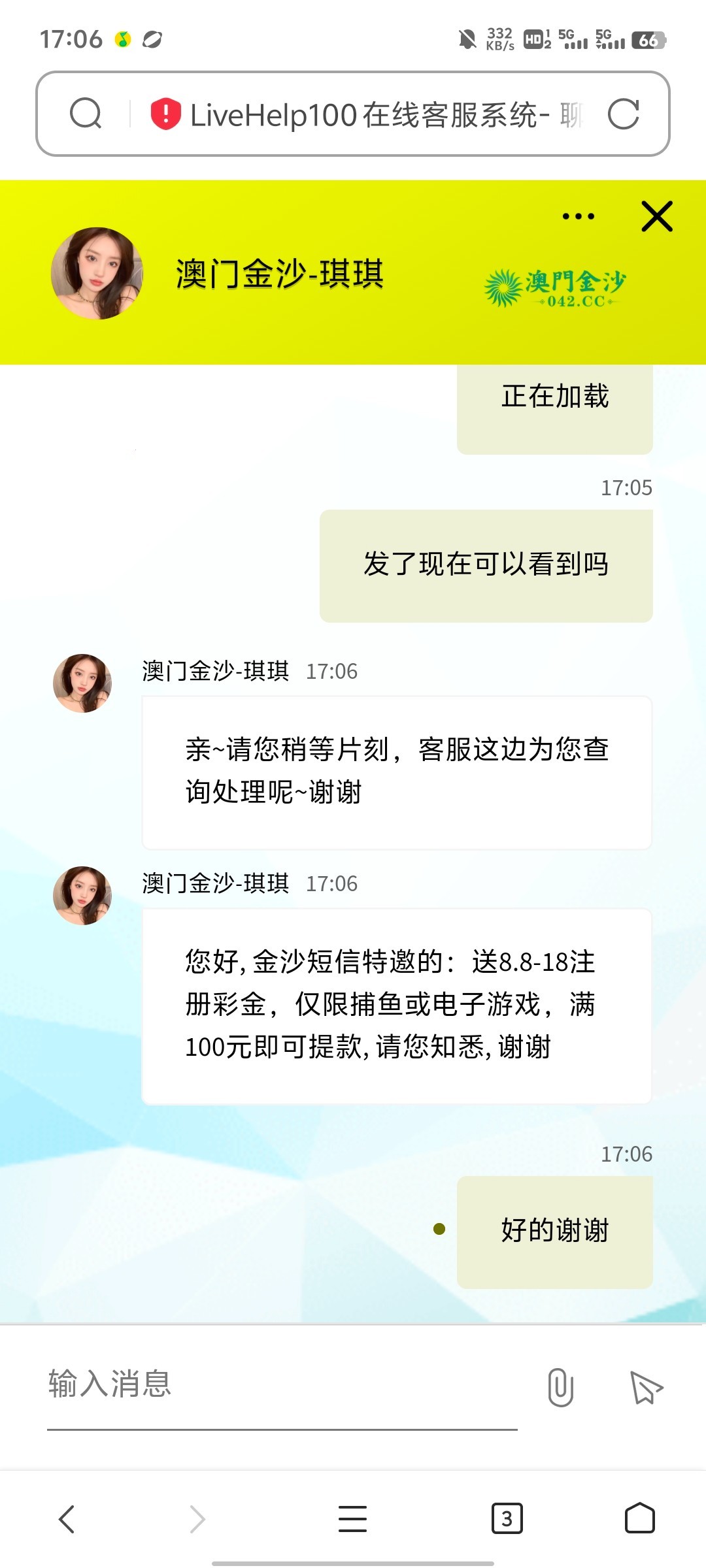Open the three-dot chat options menu
Image resolution: width=706 pixels, height=1568 pixels.
coord(579,216)
